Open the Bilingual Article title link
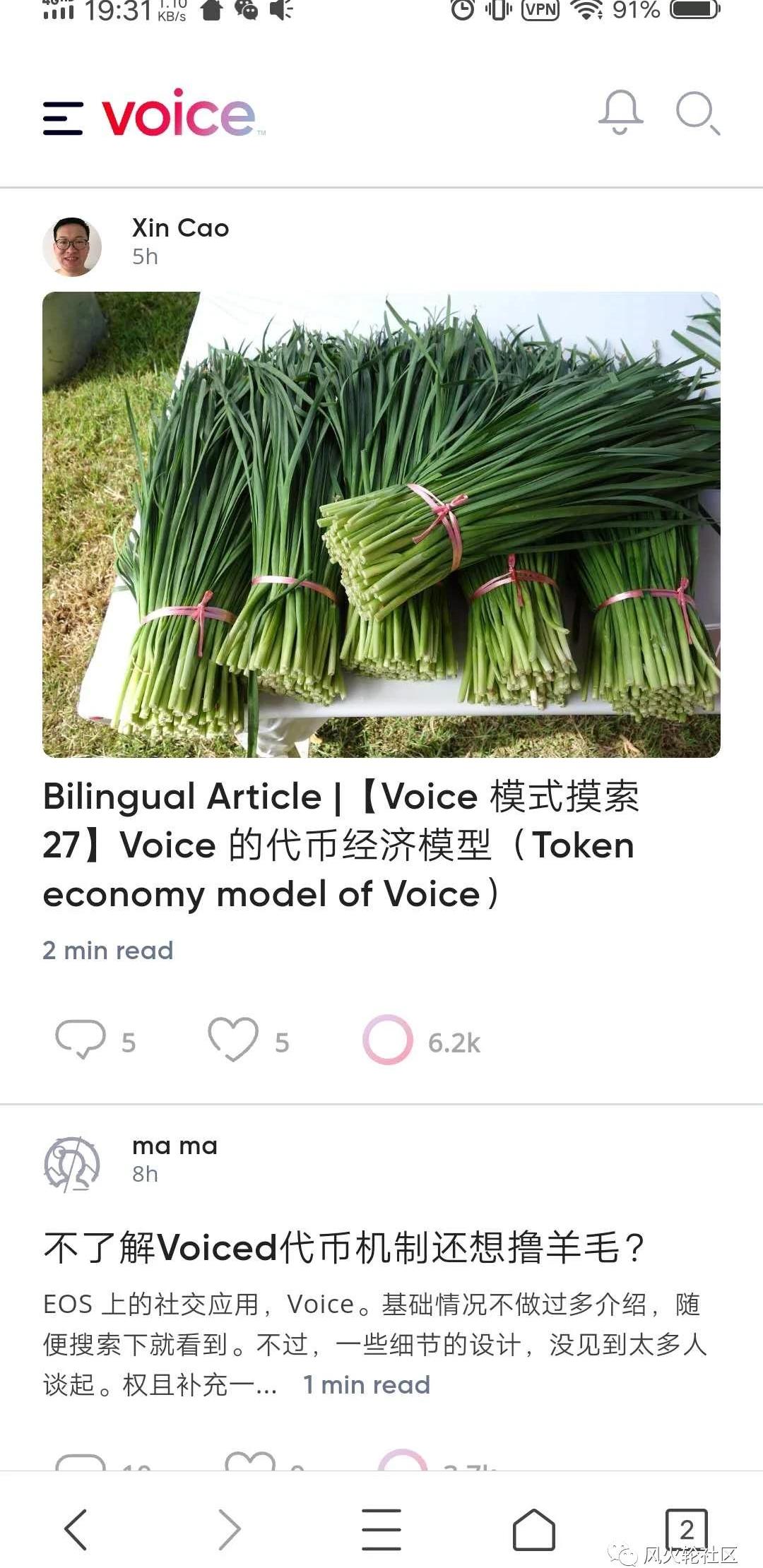 point(341,845)
